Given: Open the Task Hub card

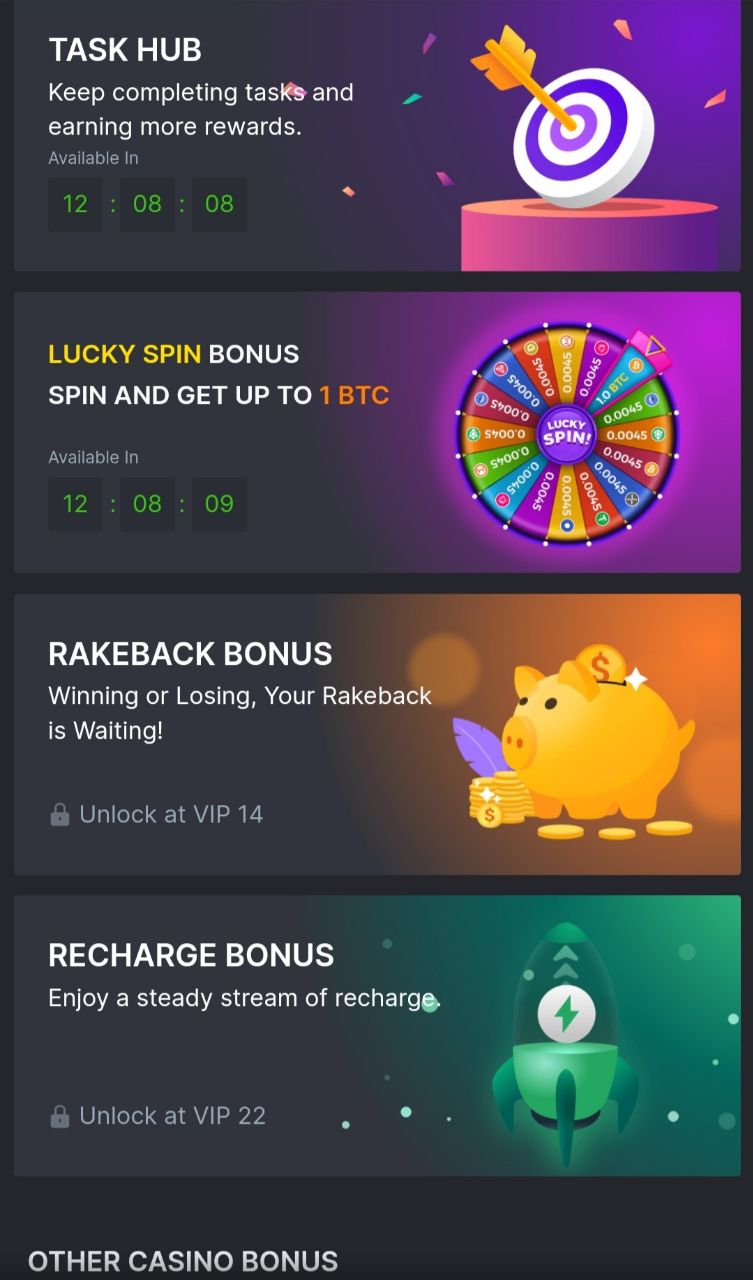Looking at the screenshot, I should [377, 135].
